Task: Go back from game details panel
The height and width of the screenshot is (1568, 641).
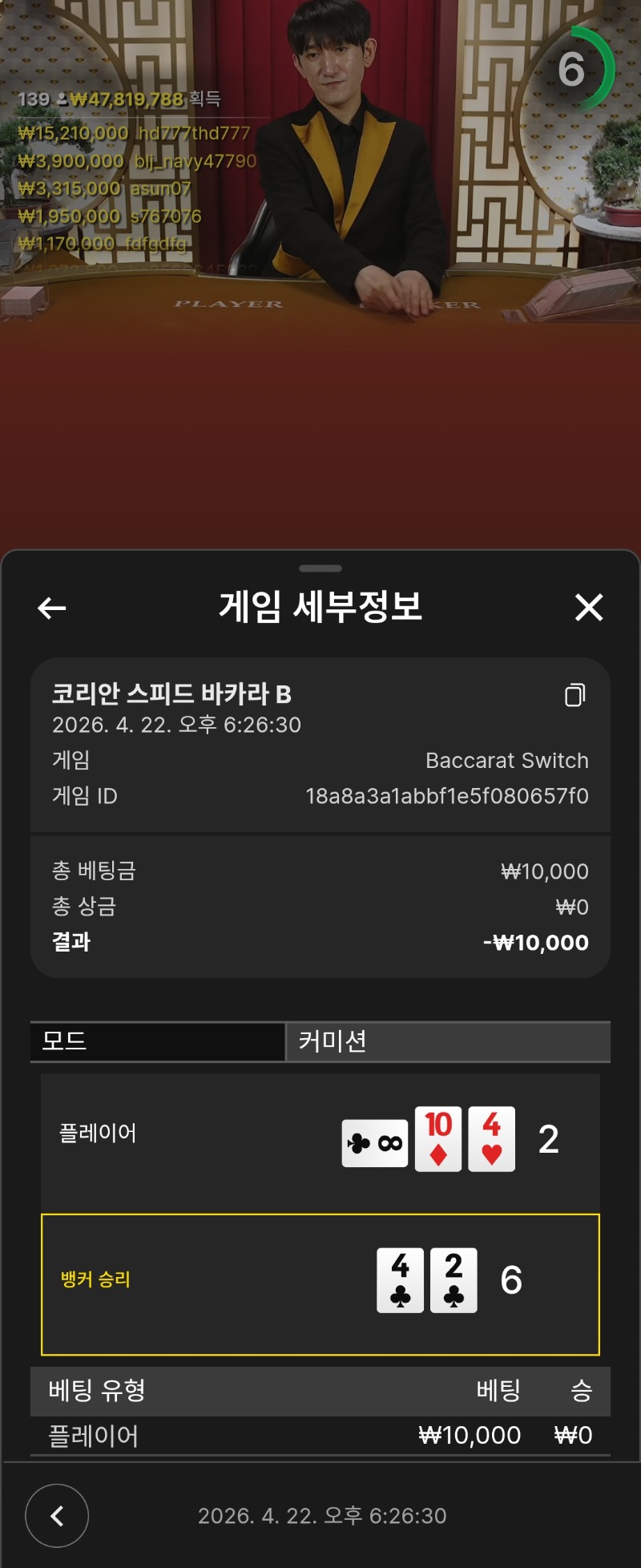Action: click(x=52, y=608)
